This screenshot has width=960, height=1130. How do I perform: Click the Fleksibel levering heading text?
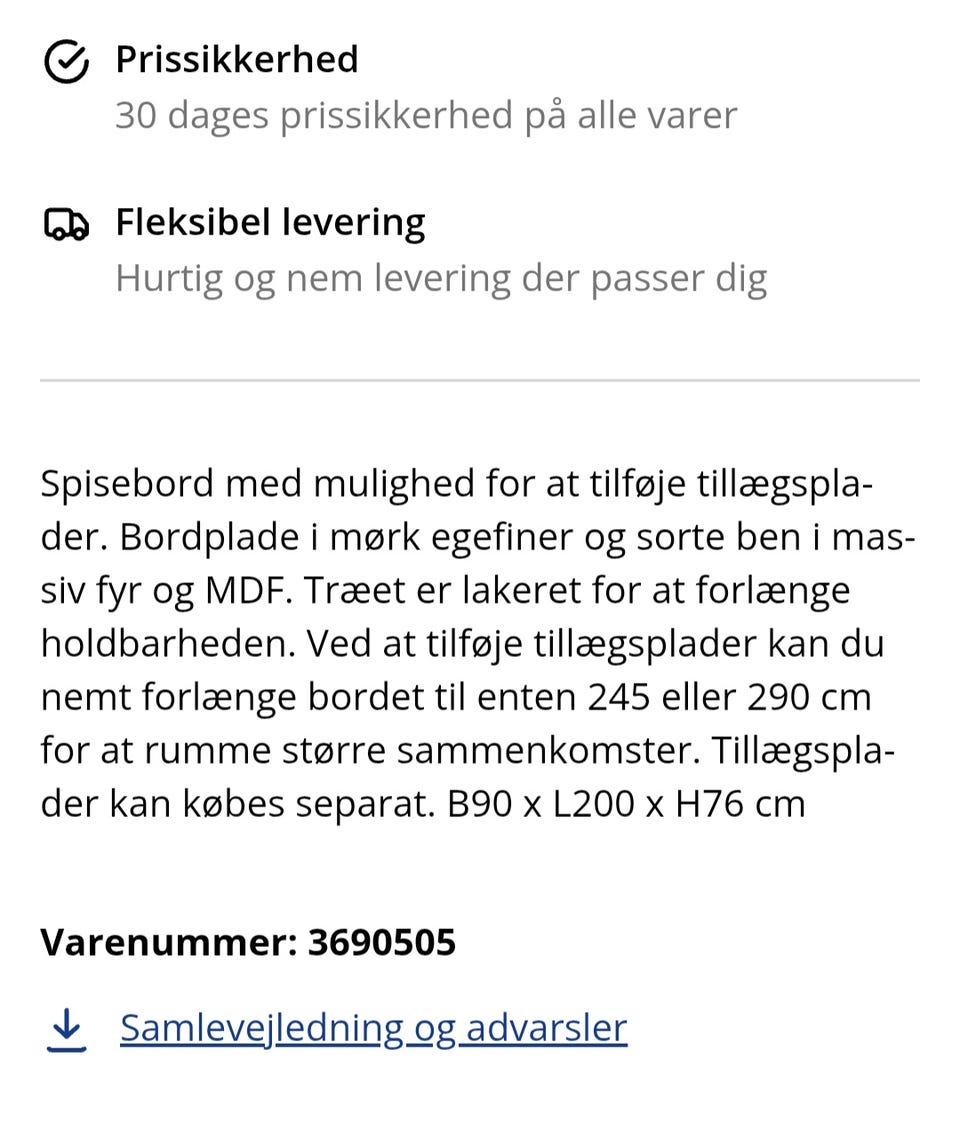271,222
